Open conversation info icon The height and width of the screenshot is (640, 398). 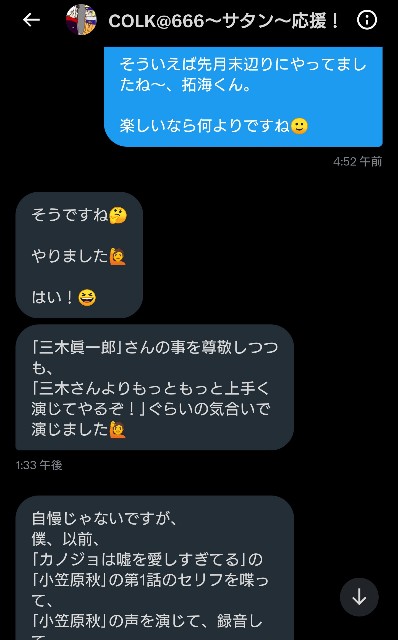(x=367, y=20)
